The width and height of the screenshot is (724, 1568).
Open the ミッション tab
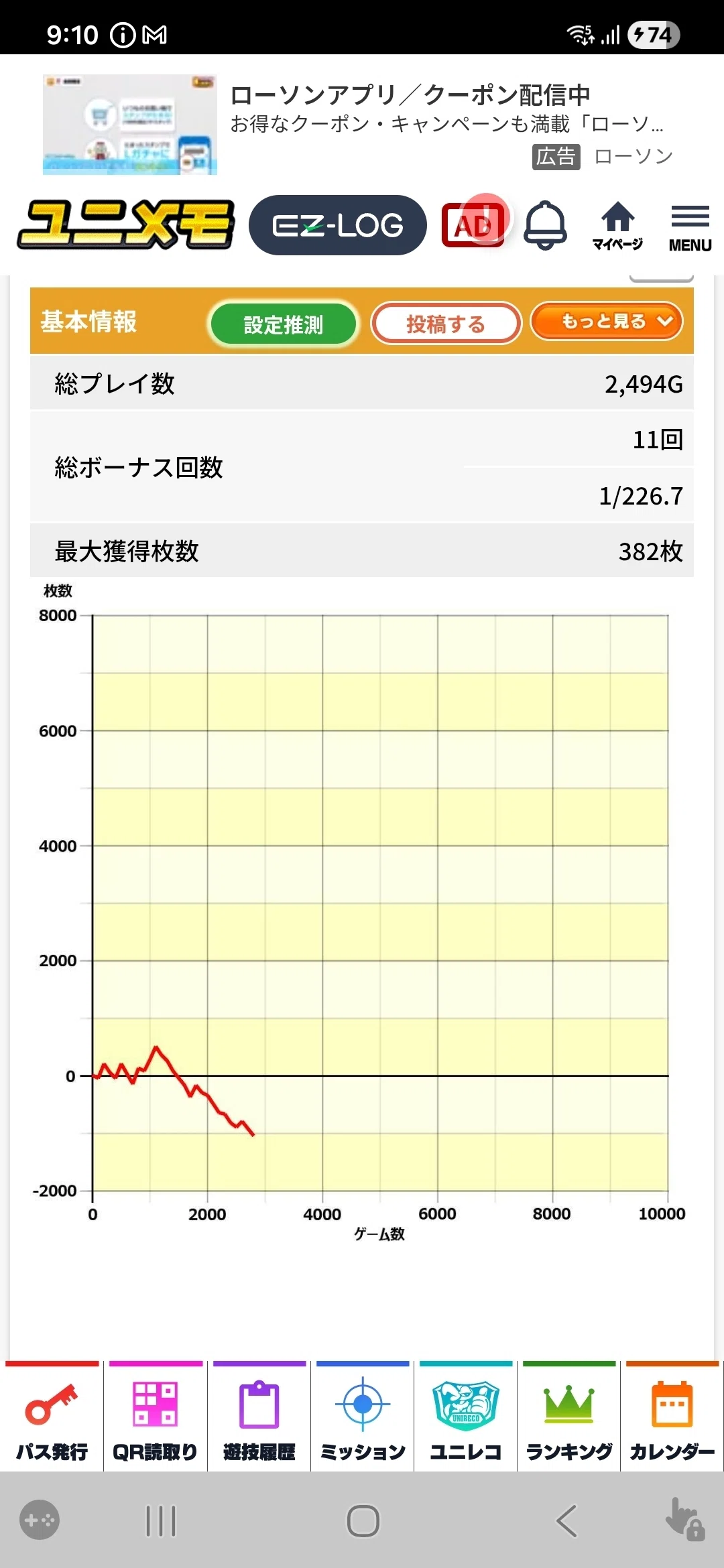click(x=363, y=1415)
